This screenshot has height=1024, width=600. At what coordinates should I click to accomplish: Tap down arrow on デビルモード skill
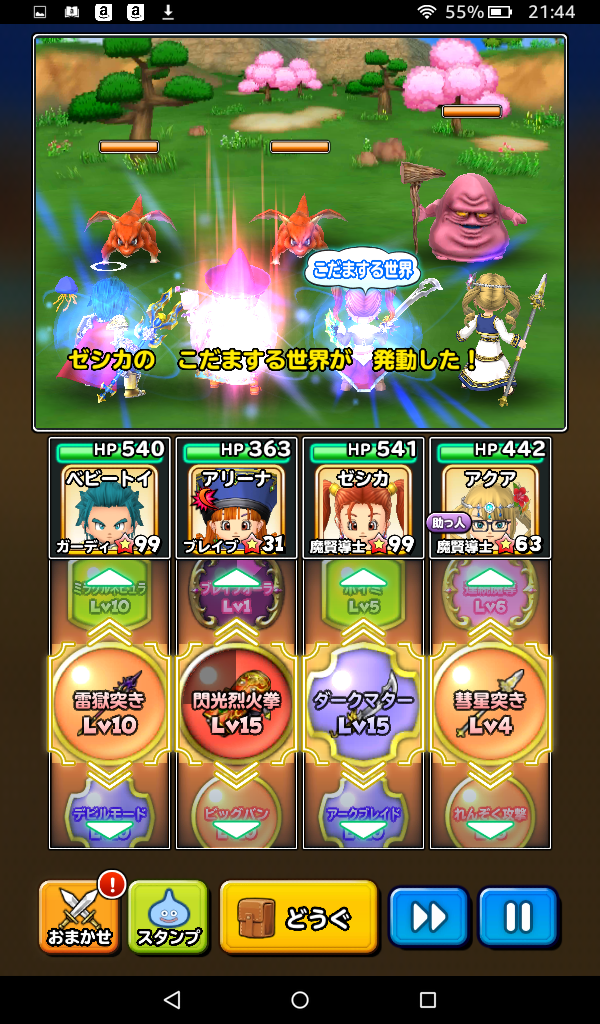[110, 830]
